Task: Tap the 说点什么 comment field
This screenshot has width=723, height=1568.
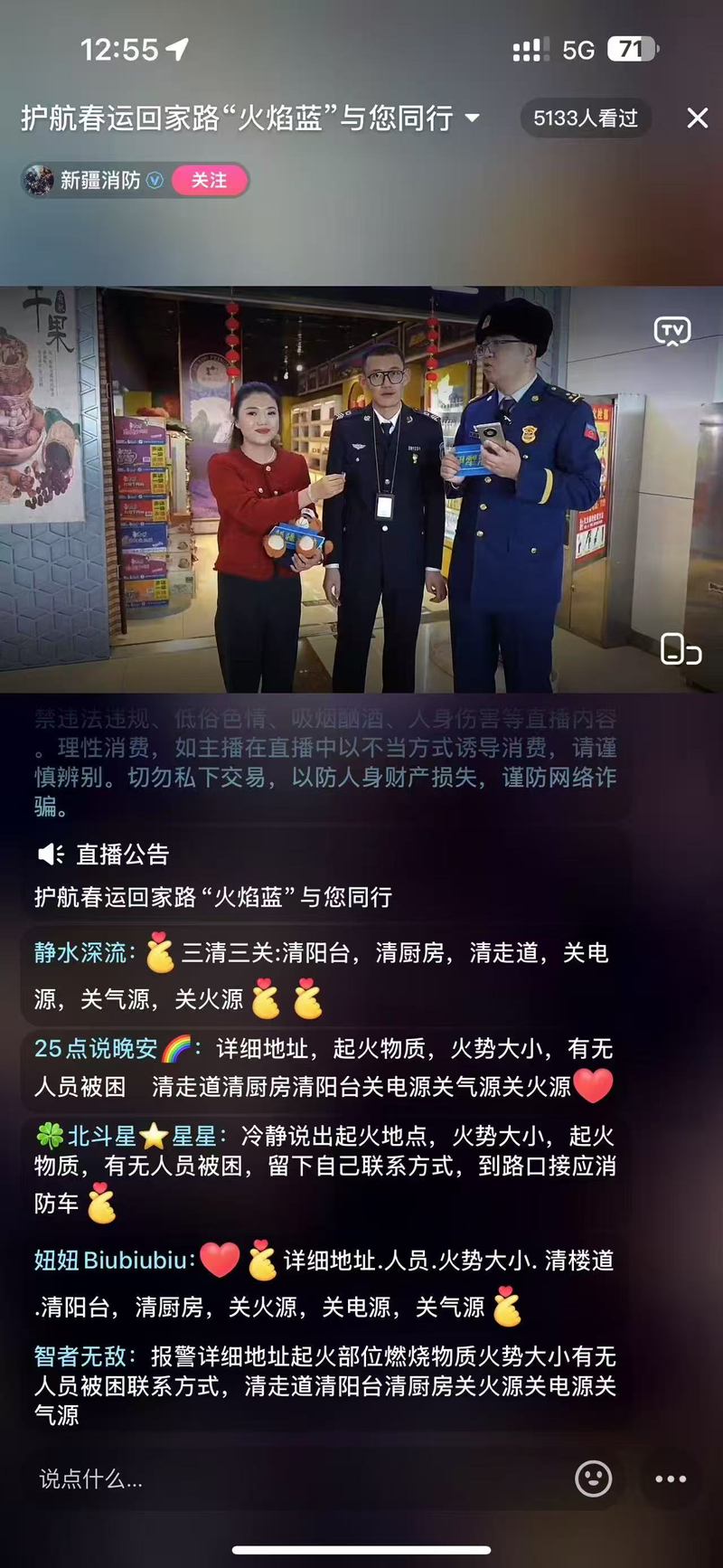Action: coord(289,1479)
